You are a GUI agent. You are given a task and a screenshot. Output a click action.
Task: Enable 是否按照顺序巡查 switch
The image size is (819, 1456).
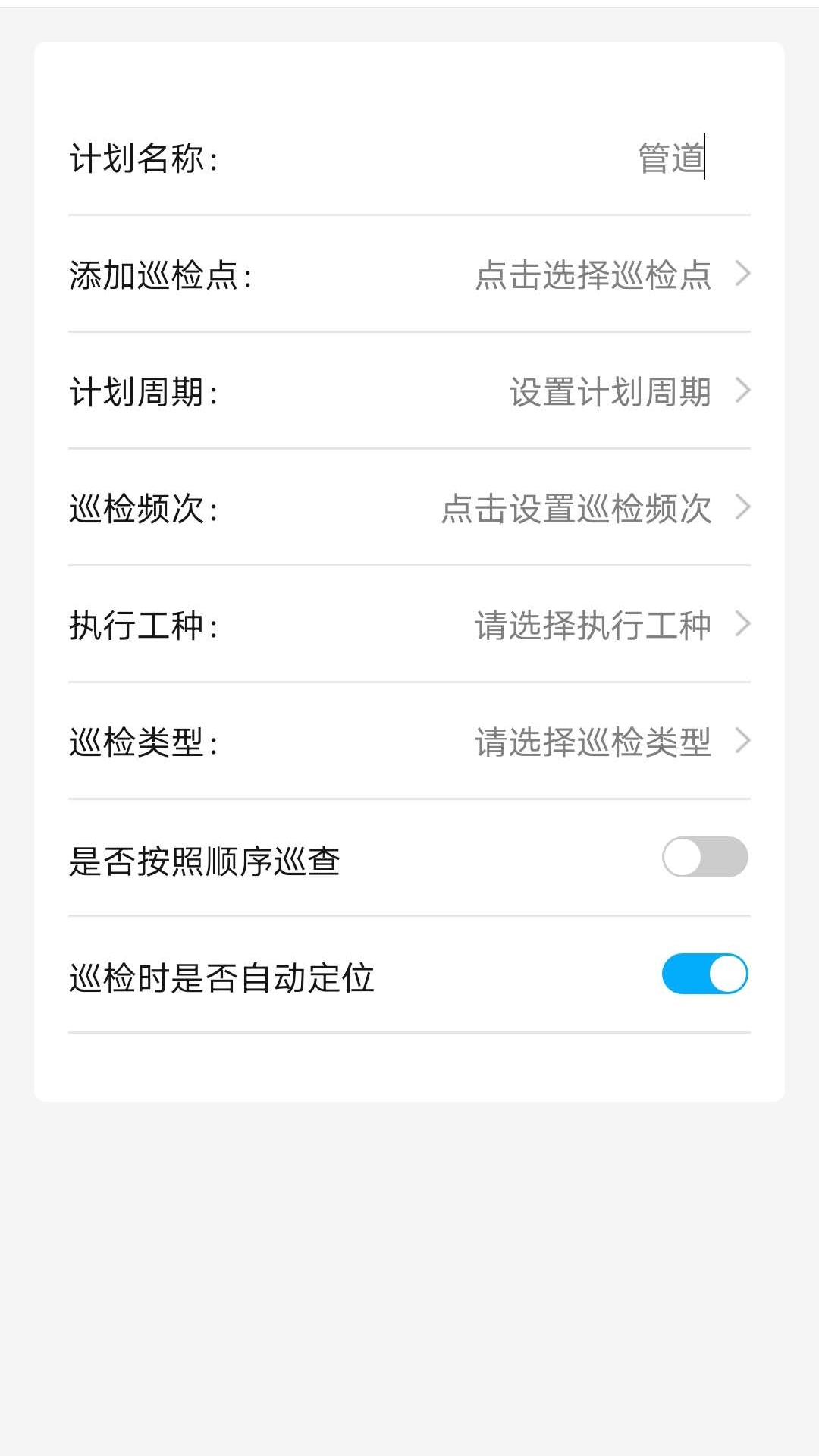tap(705, 857)
